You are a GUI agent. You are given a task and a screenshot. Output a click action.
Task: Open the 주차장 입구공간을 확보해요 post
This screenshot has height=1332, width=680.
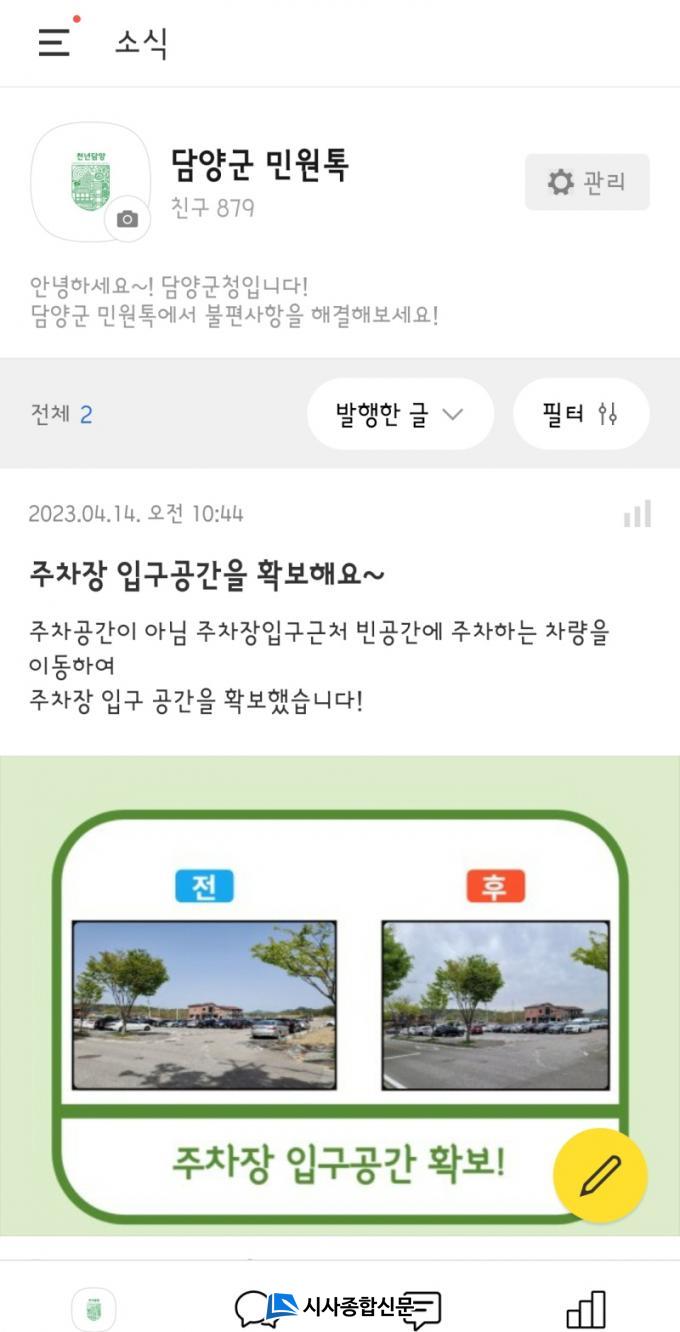[x=208, y=575]
